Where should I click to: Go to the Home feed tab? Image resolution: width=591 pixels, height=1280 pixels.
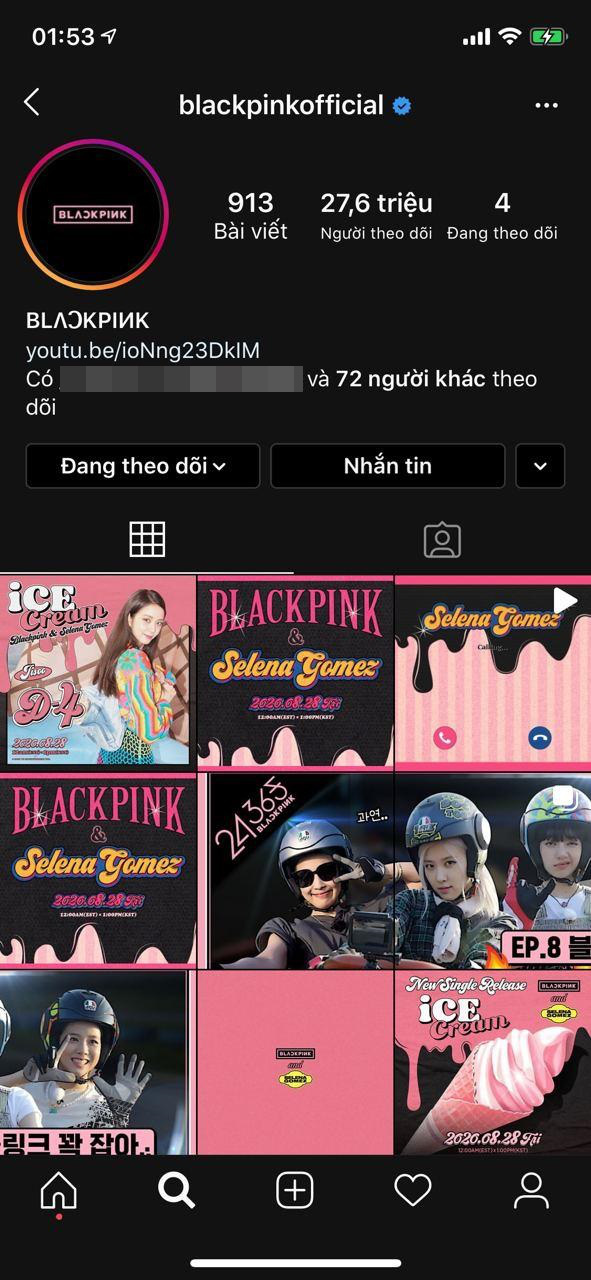pyautogui.click(x=58, y=1191)
